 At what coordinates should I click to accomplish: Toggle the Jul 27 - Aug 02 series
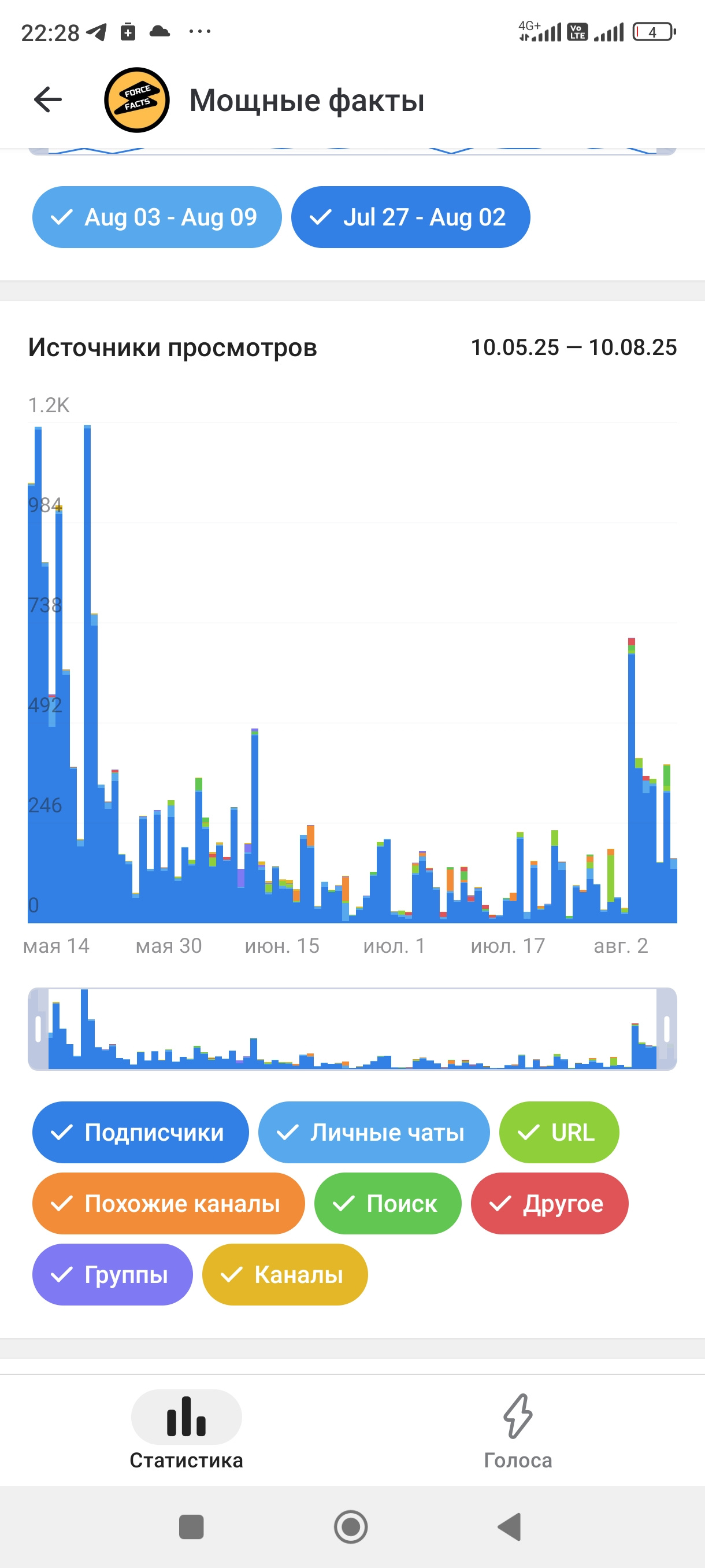411,217
